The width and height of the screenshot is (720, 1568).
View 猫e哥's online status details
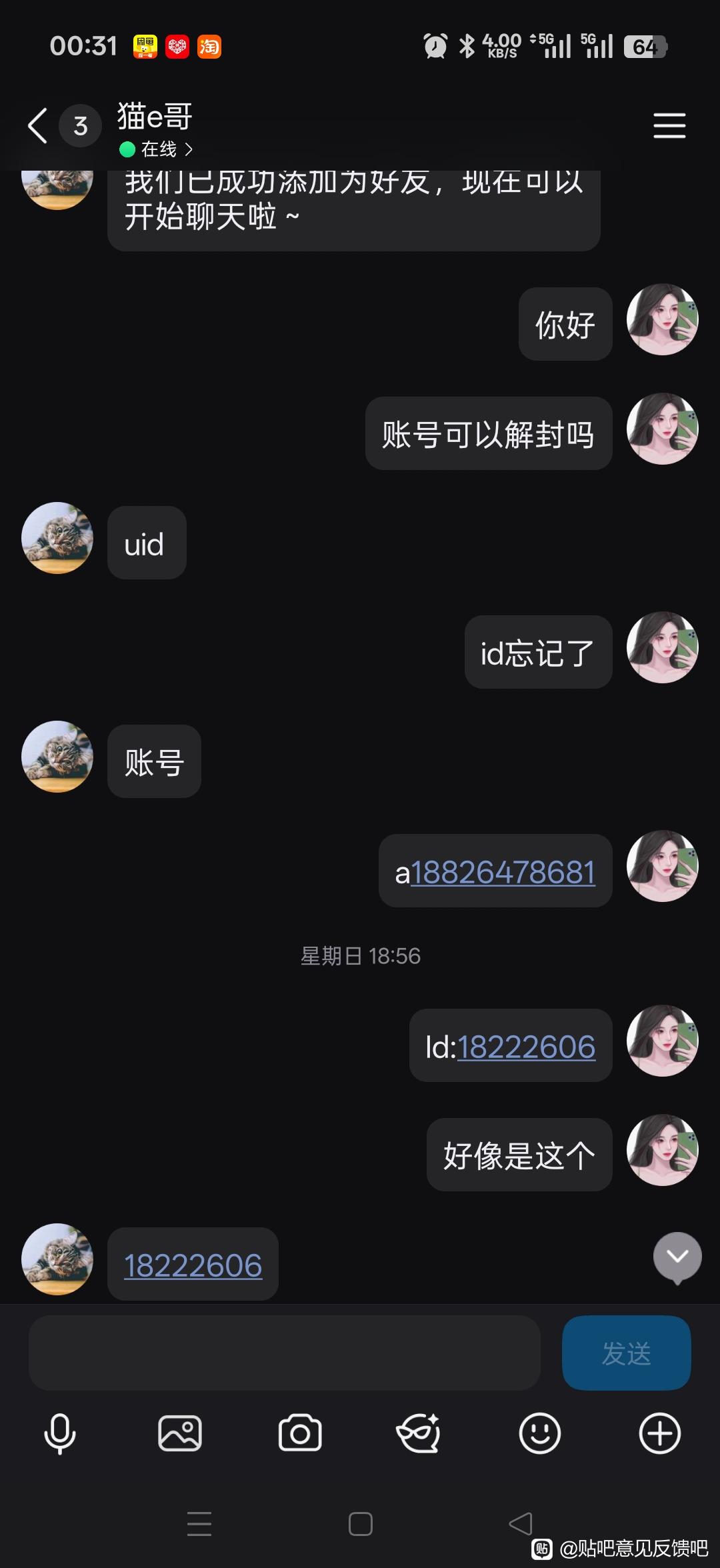click(x=159, y=149)
